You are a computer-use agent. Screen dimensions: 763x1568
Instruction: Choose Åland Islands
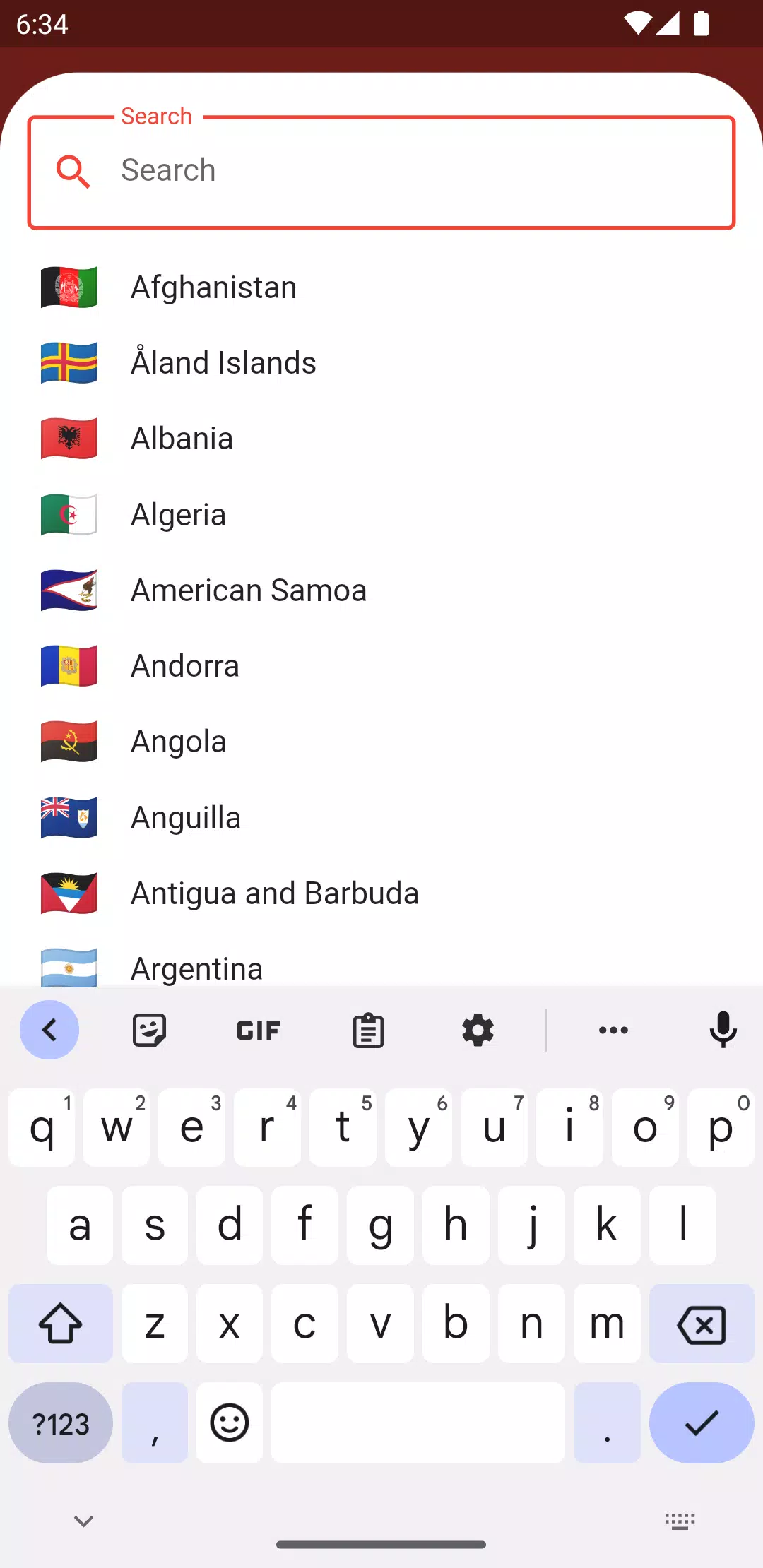(x=381, y=363)
